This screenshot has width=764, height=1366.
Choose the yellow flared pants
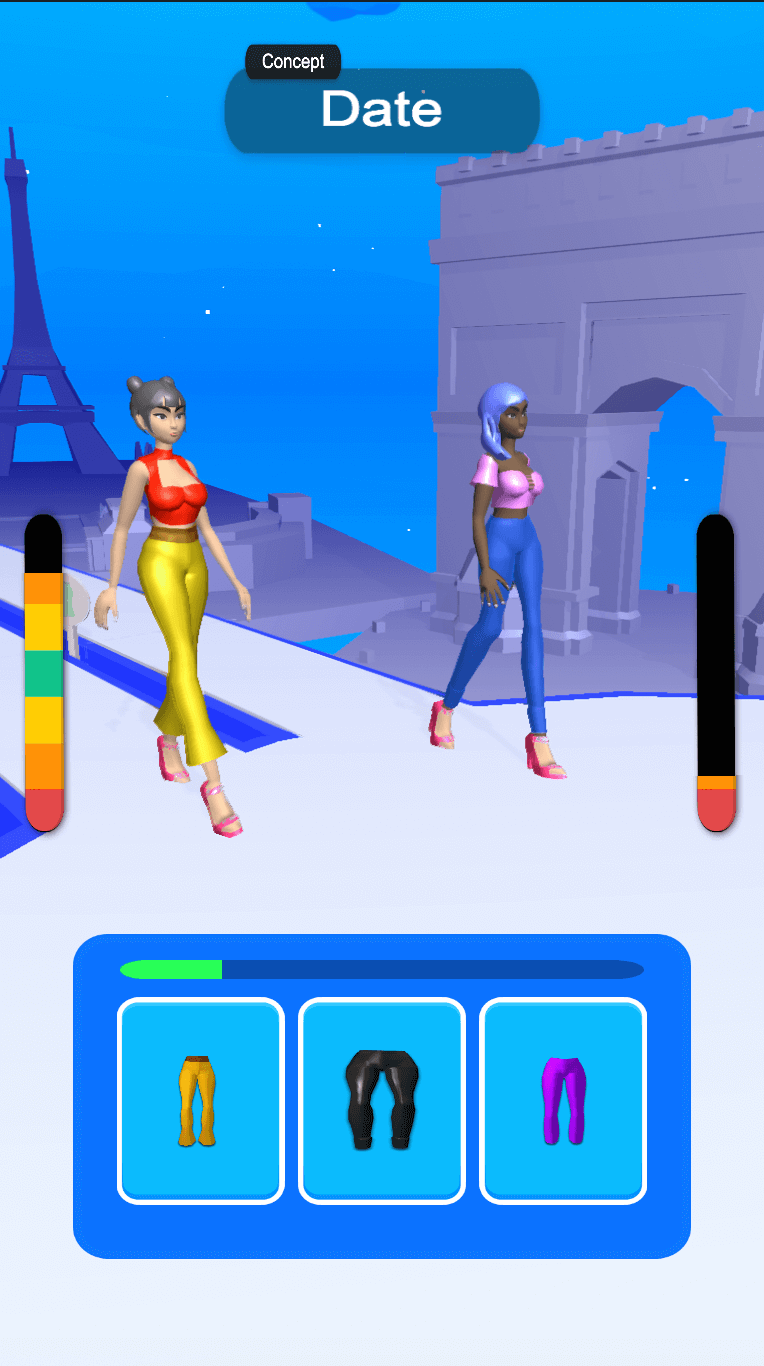click(201, 1101)
